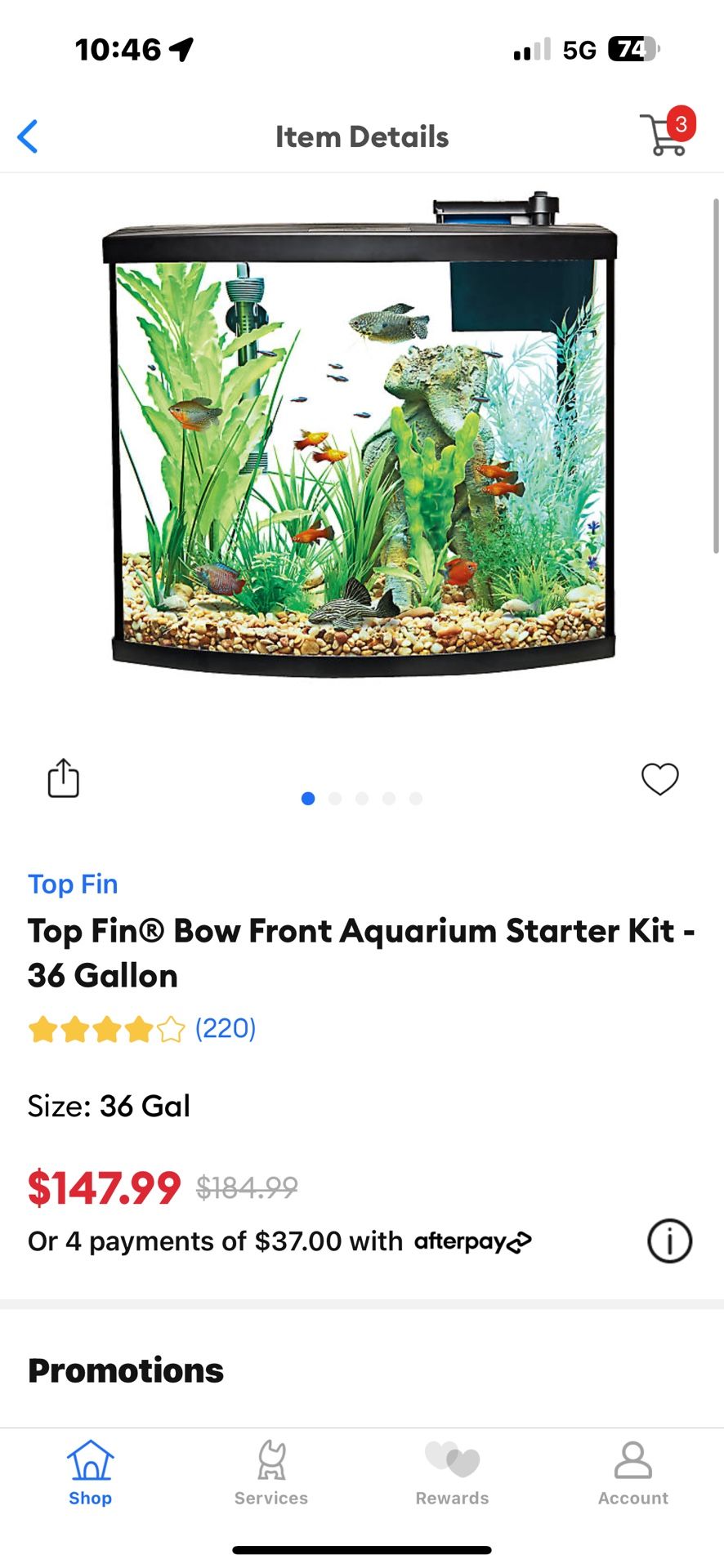Image resolution: width=724 pixels, height=1568 pixels.
Task: Open the Top Fin brand link
Action: (x=73, y=884)
